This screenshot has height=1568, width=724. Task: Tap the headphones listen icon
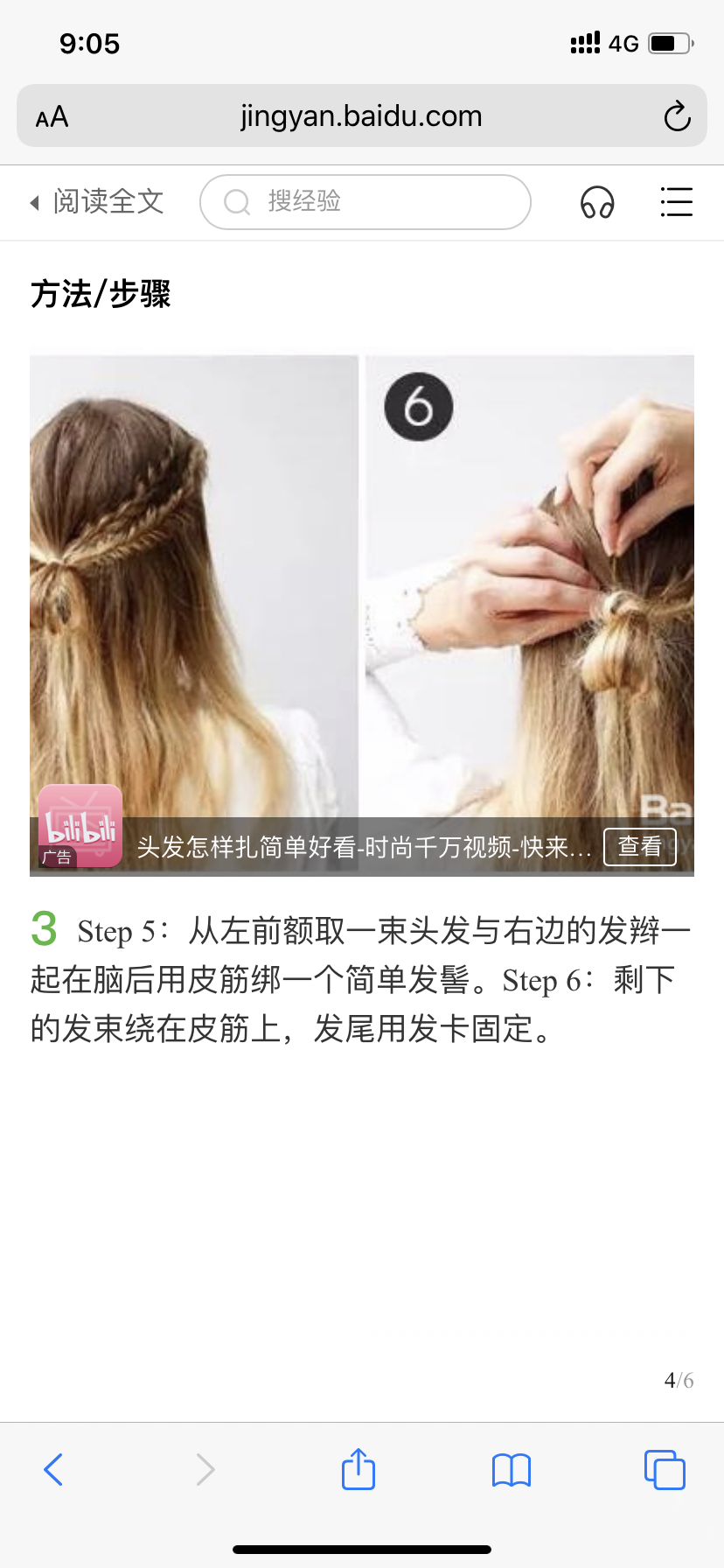597,202
